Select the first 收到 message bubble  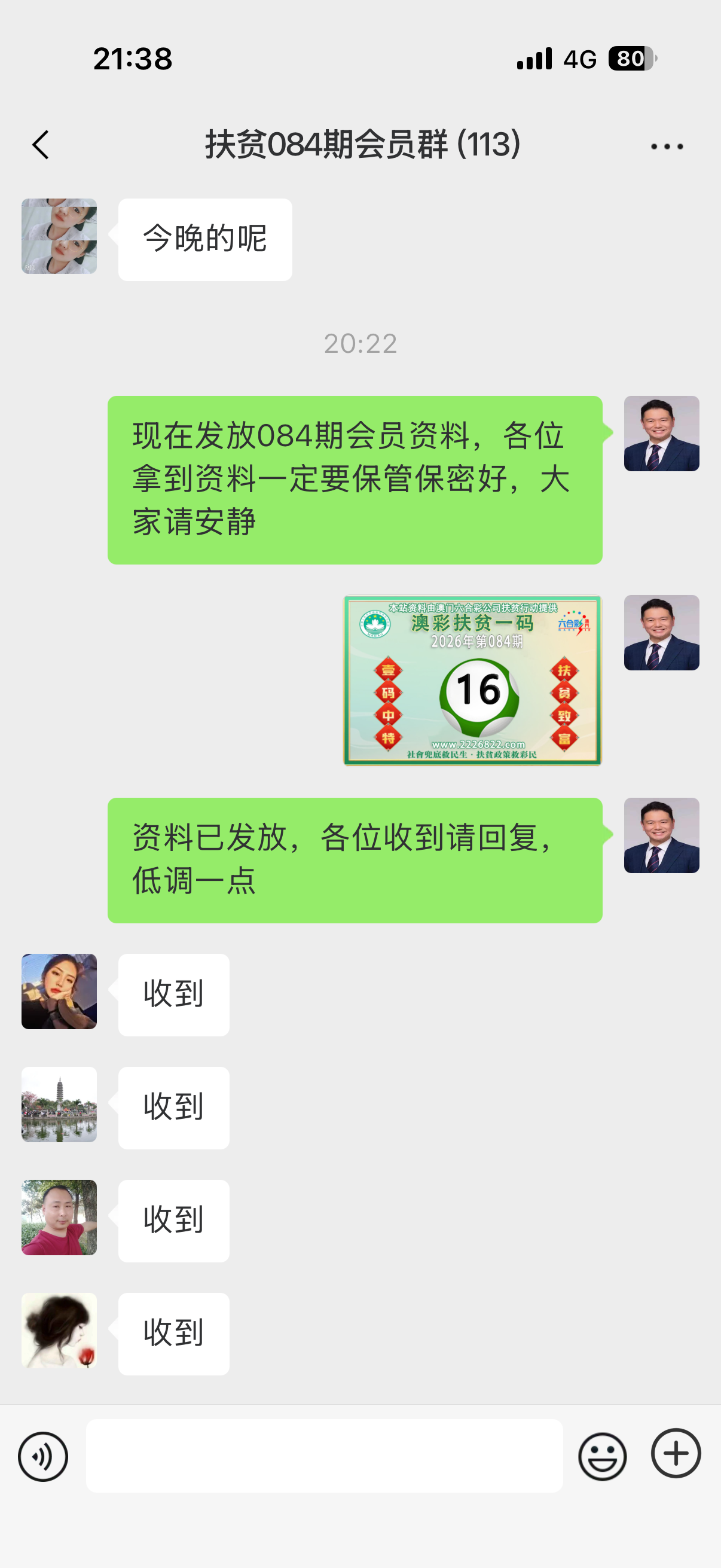pyautogui.click(x=172, y=993)
